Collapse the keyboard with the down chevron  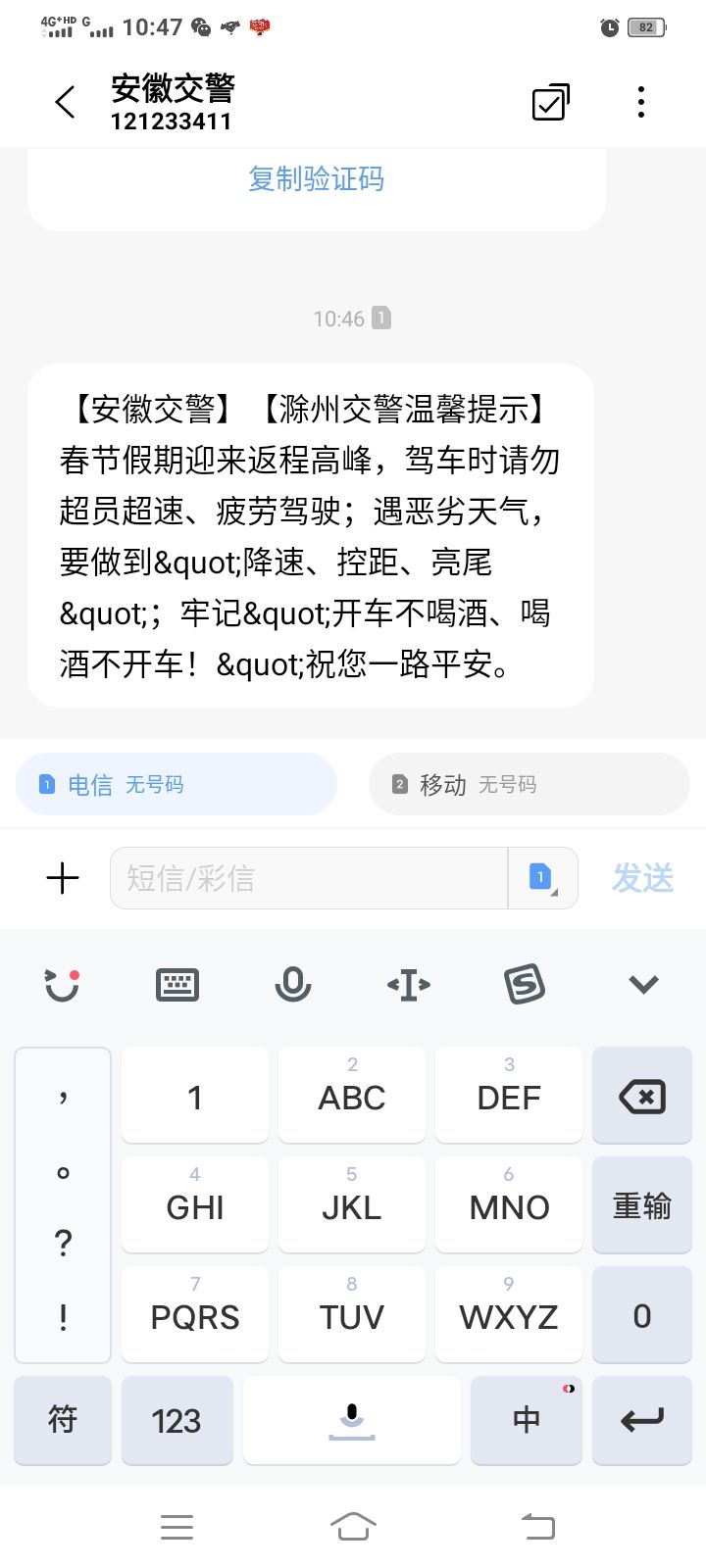pyautogui.click(x=643, y=984)
